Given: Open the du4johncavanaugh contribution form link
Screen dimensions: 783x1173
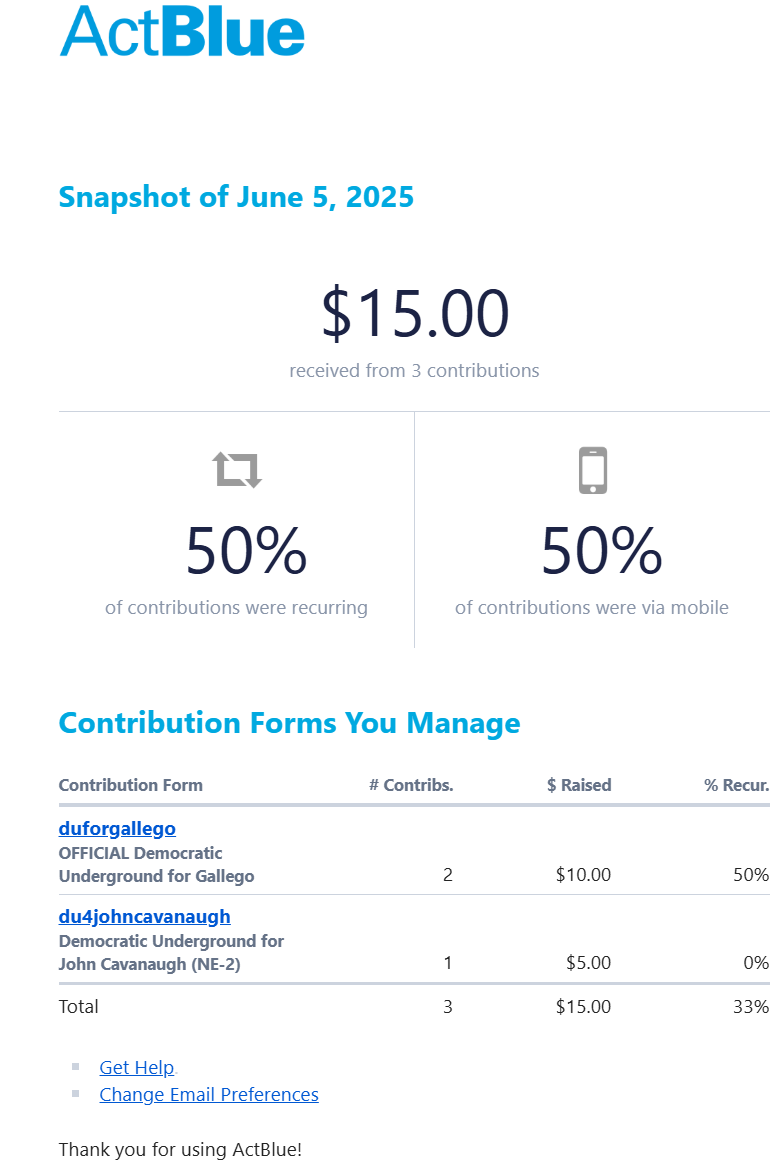Looking at the screenshot, I should [x=144, y=917].
